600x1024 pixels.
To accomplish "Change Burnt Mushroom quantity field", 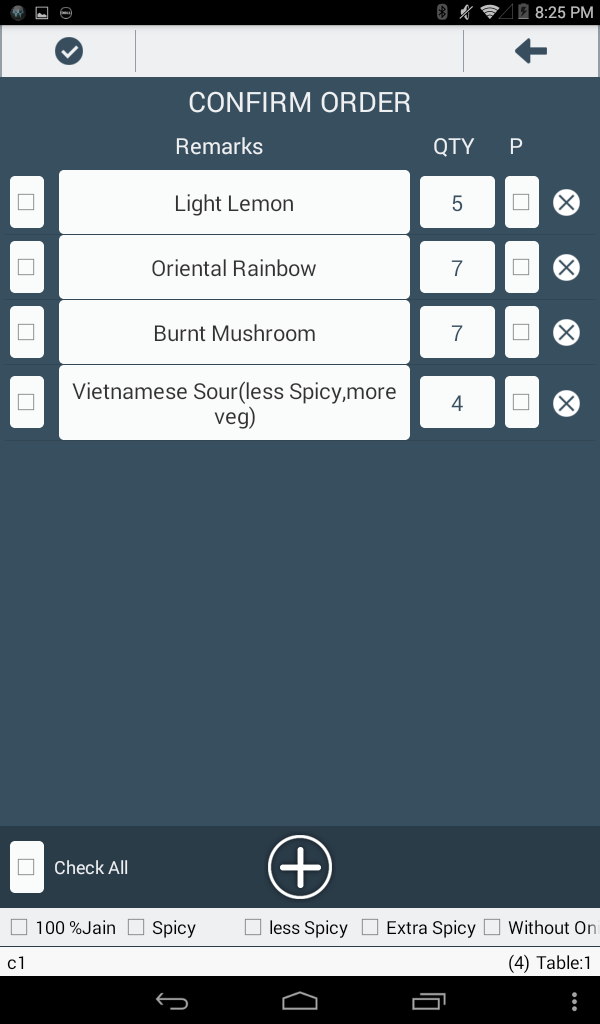I will pyautogui.click(x=457, y=333).
